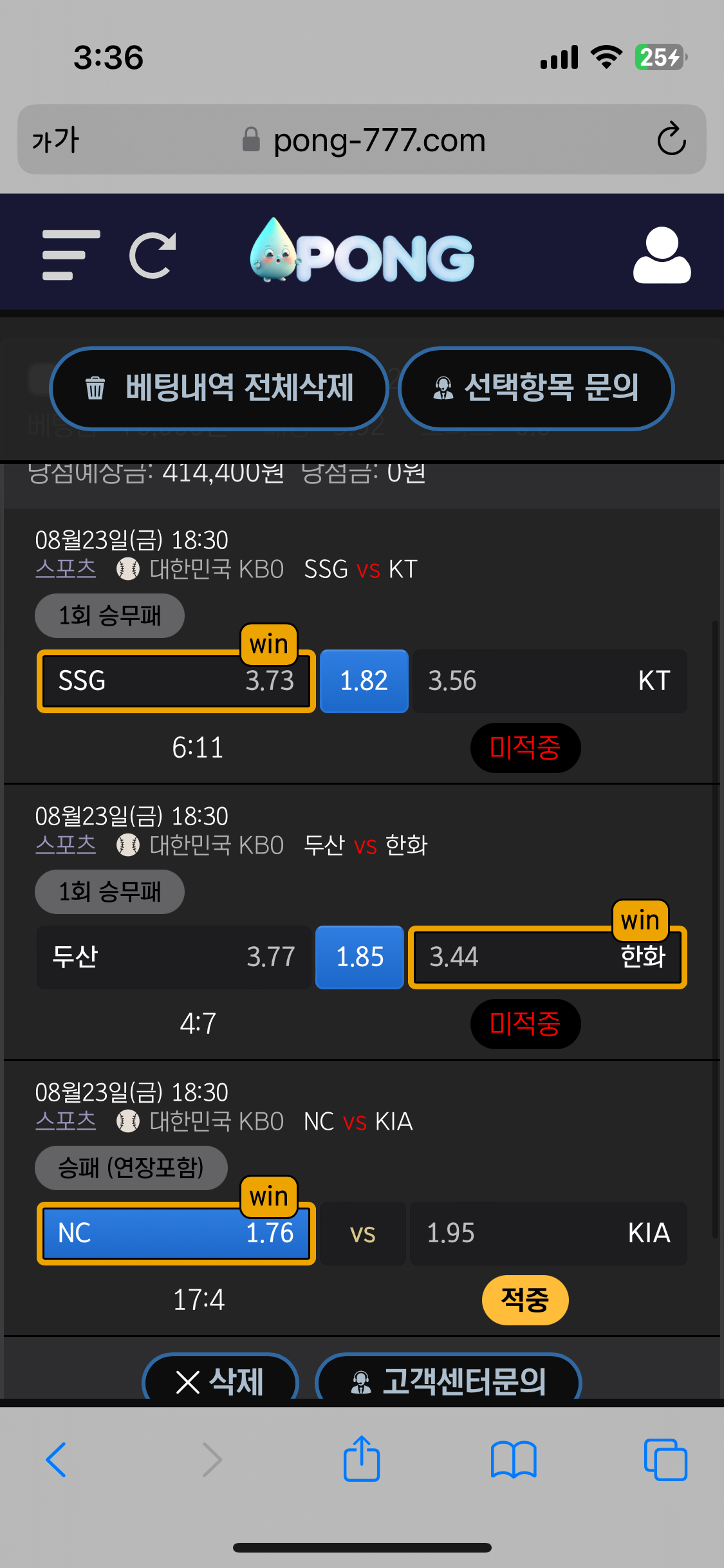Tap 선택항목 문의 button

click(x=535, y=388)
